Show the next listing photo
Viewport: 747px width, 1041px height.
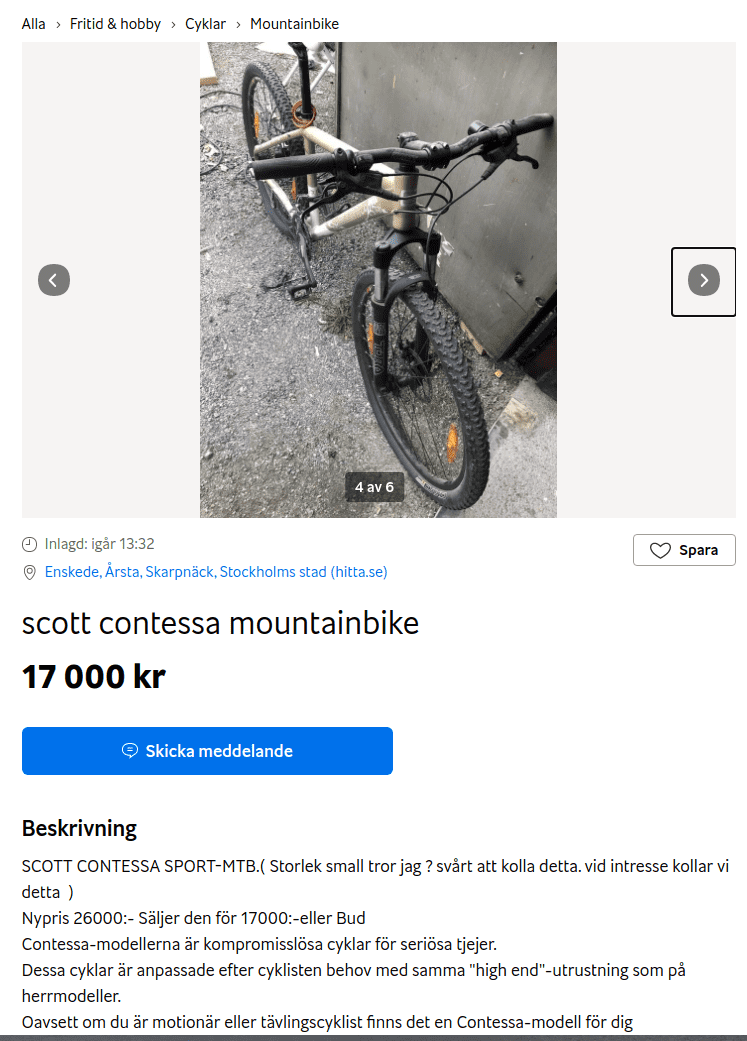[703, 281]
